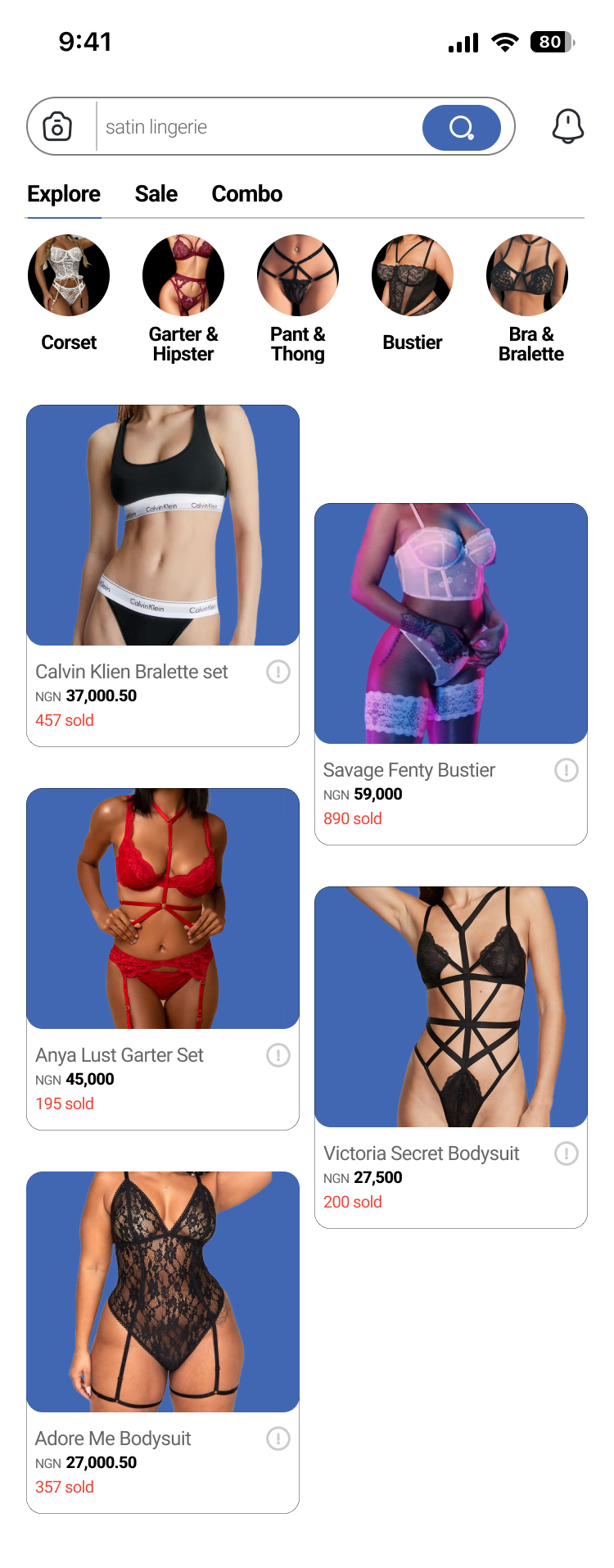Viewport: 614px width, 1568px height.
Task: Select the Explore tab
Action: tap(64, 194)
